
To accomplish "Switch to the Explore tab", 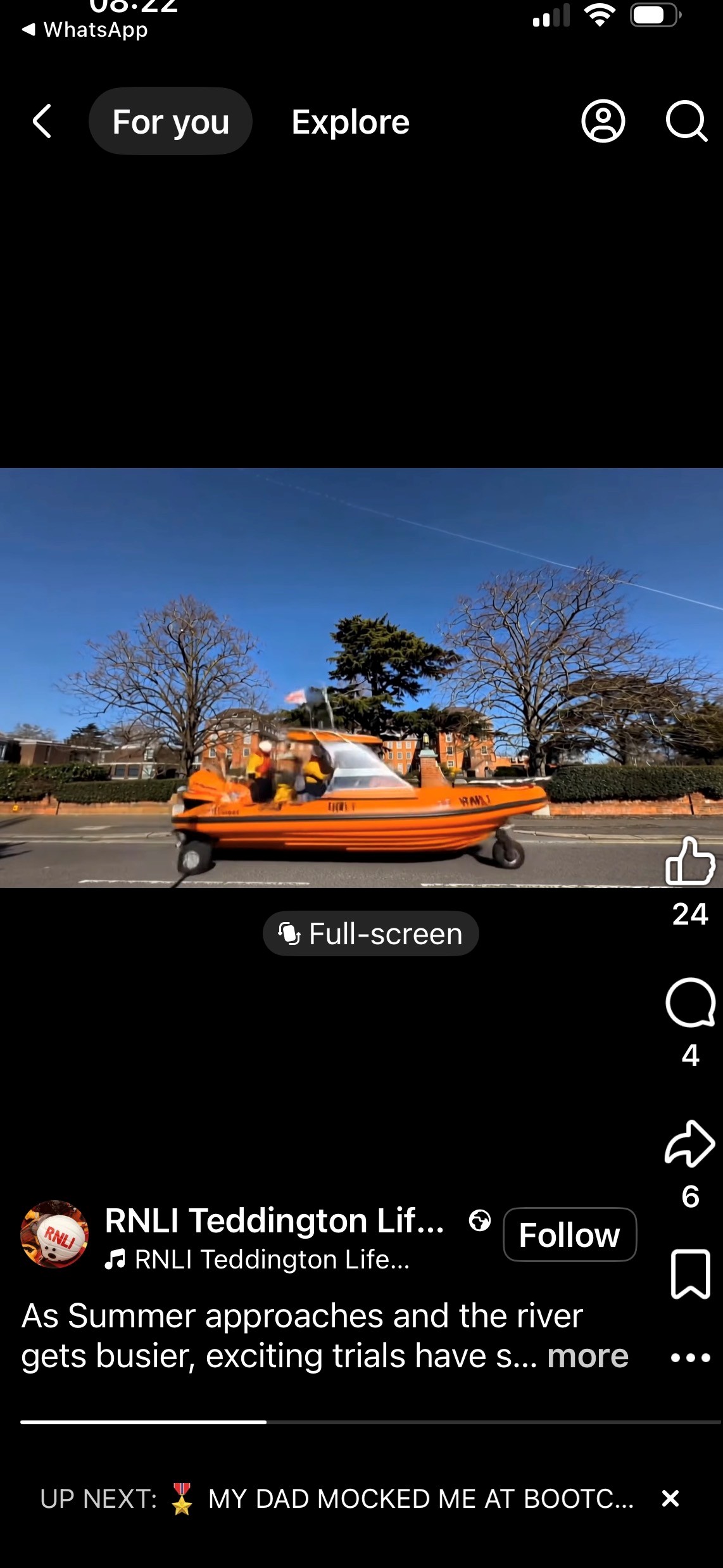I will [350, 122].
